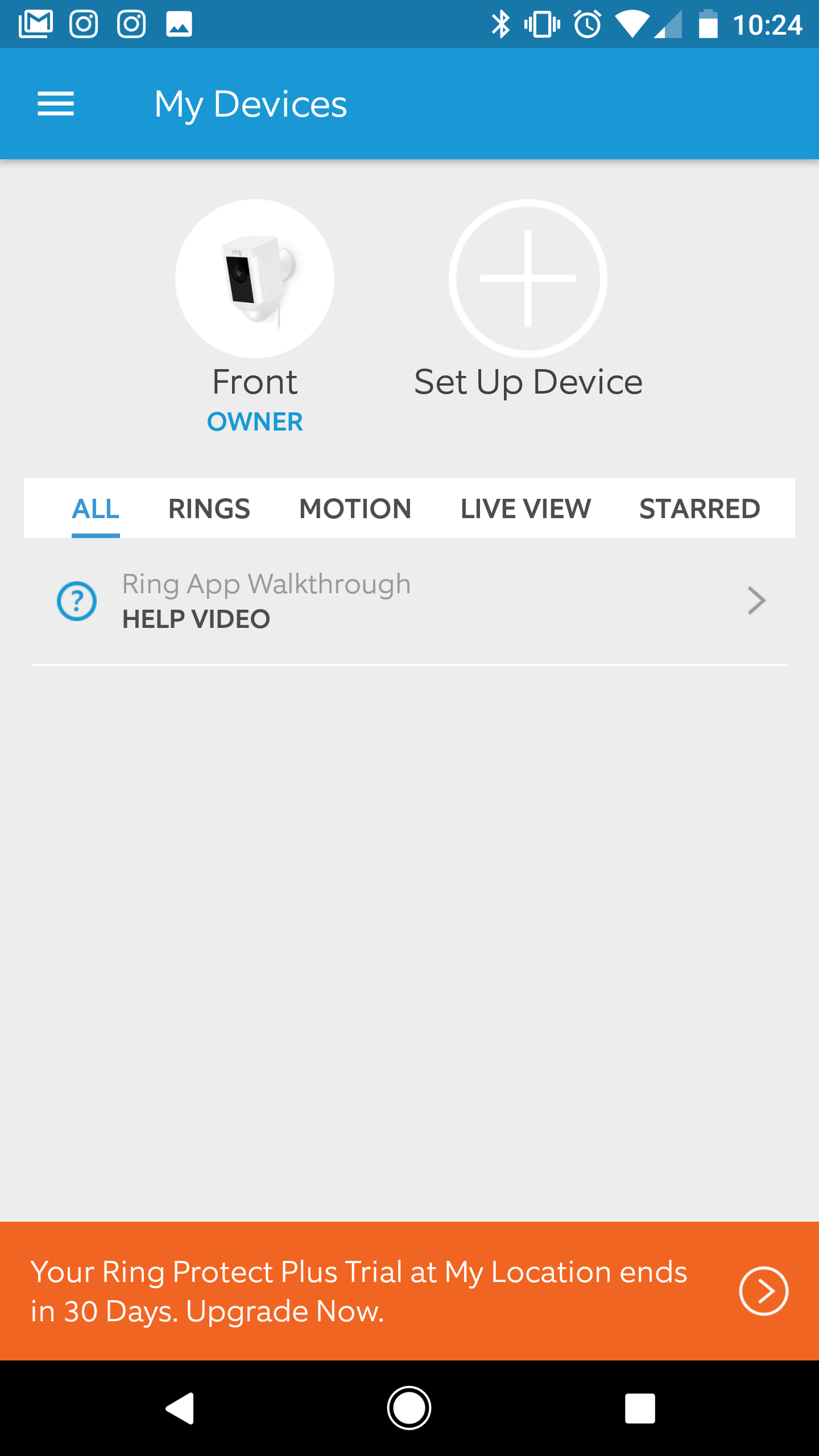Open the hamburger drawer menu
819x1456 pixels.
pos(56,104)
